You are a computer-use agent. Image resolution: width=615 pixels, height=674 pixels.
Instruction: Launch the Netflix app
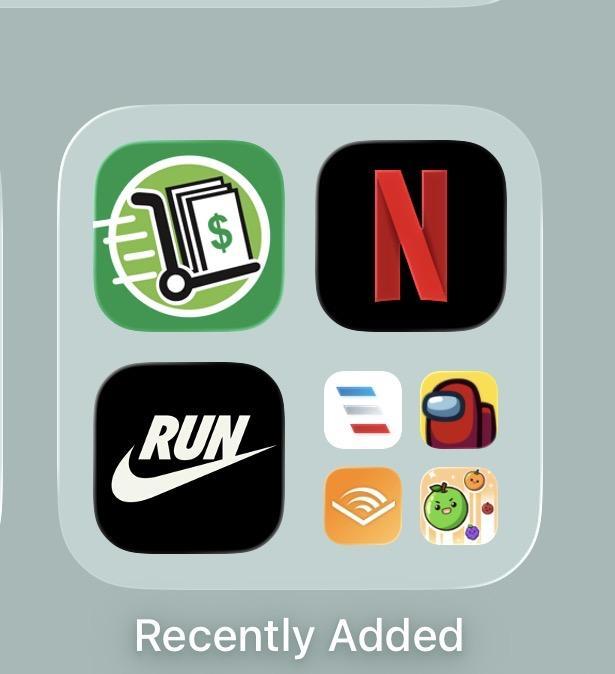point(411,235)
